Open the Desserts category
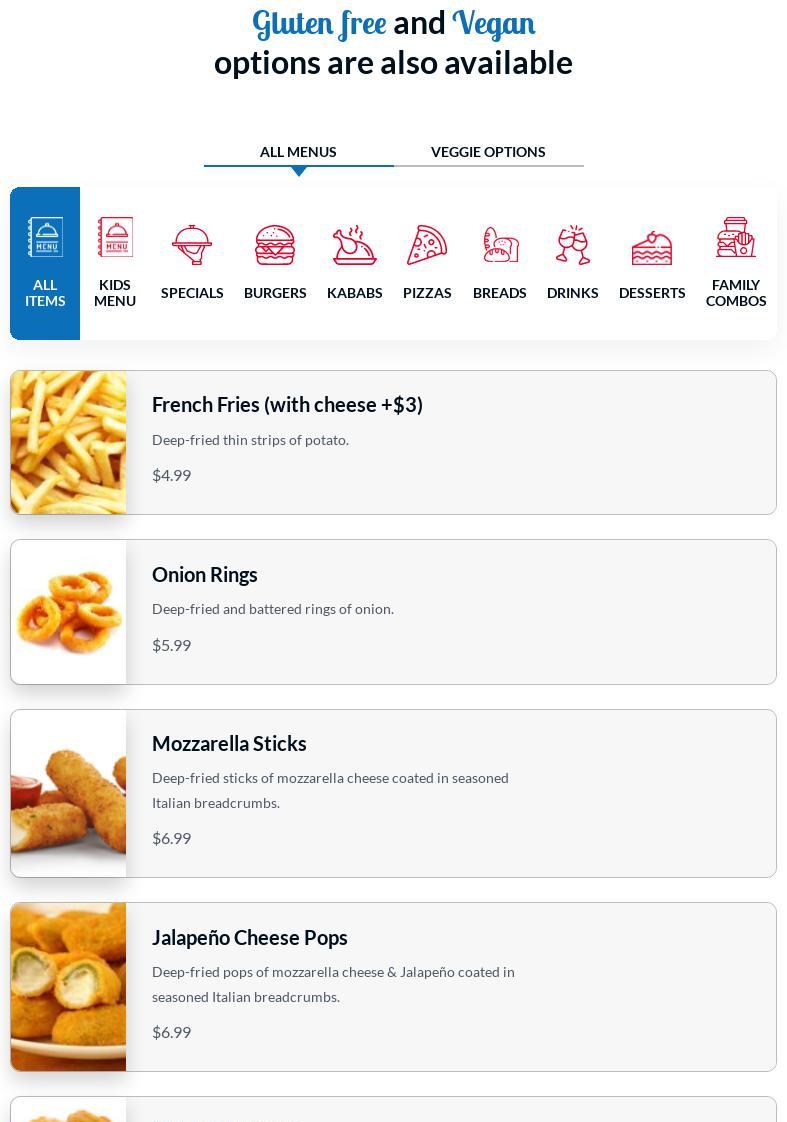 coord(652,263)
